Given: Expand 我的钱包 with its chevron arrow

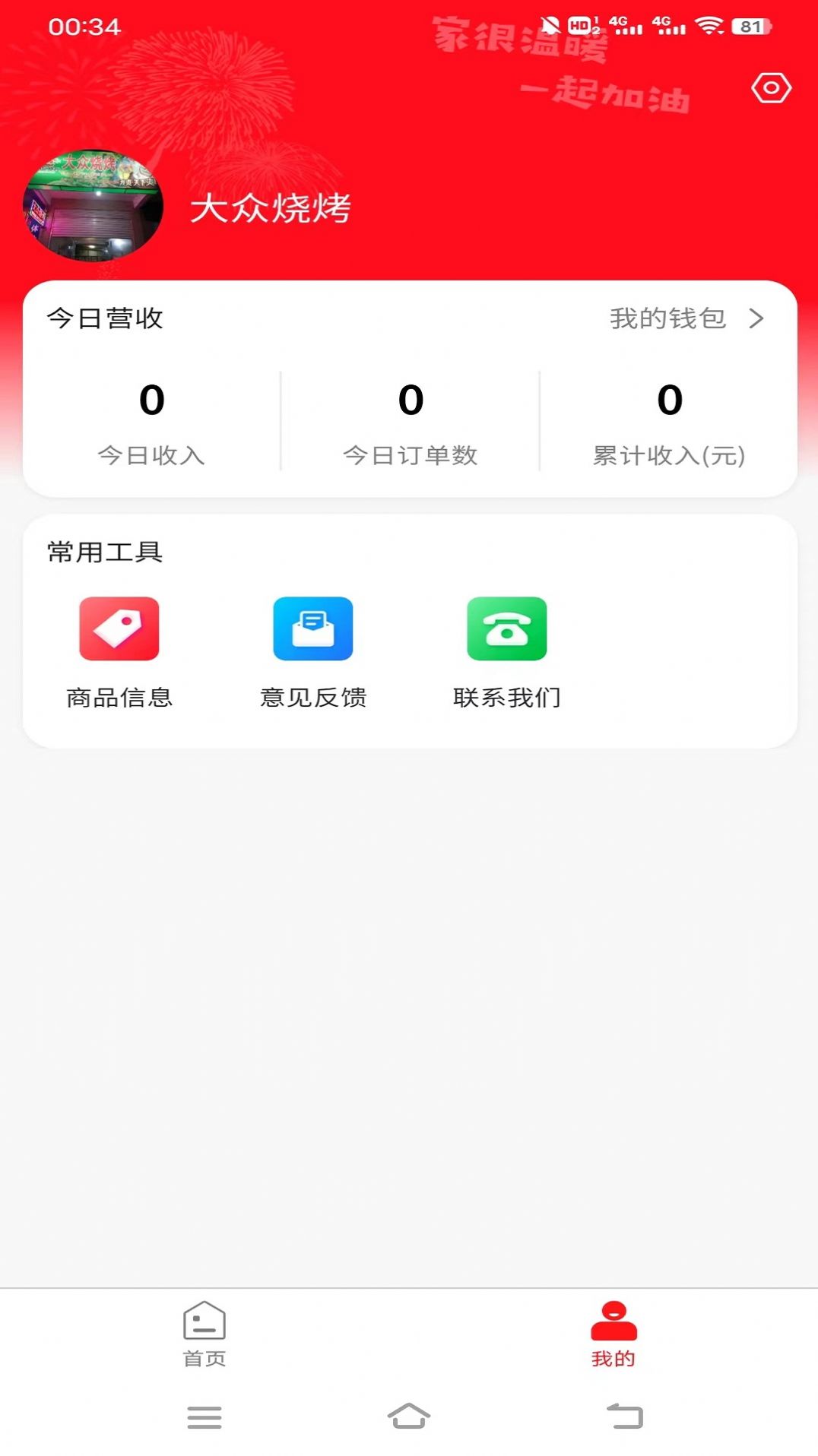Looking at the screenshot, I should 757,319.
